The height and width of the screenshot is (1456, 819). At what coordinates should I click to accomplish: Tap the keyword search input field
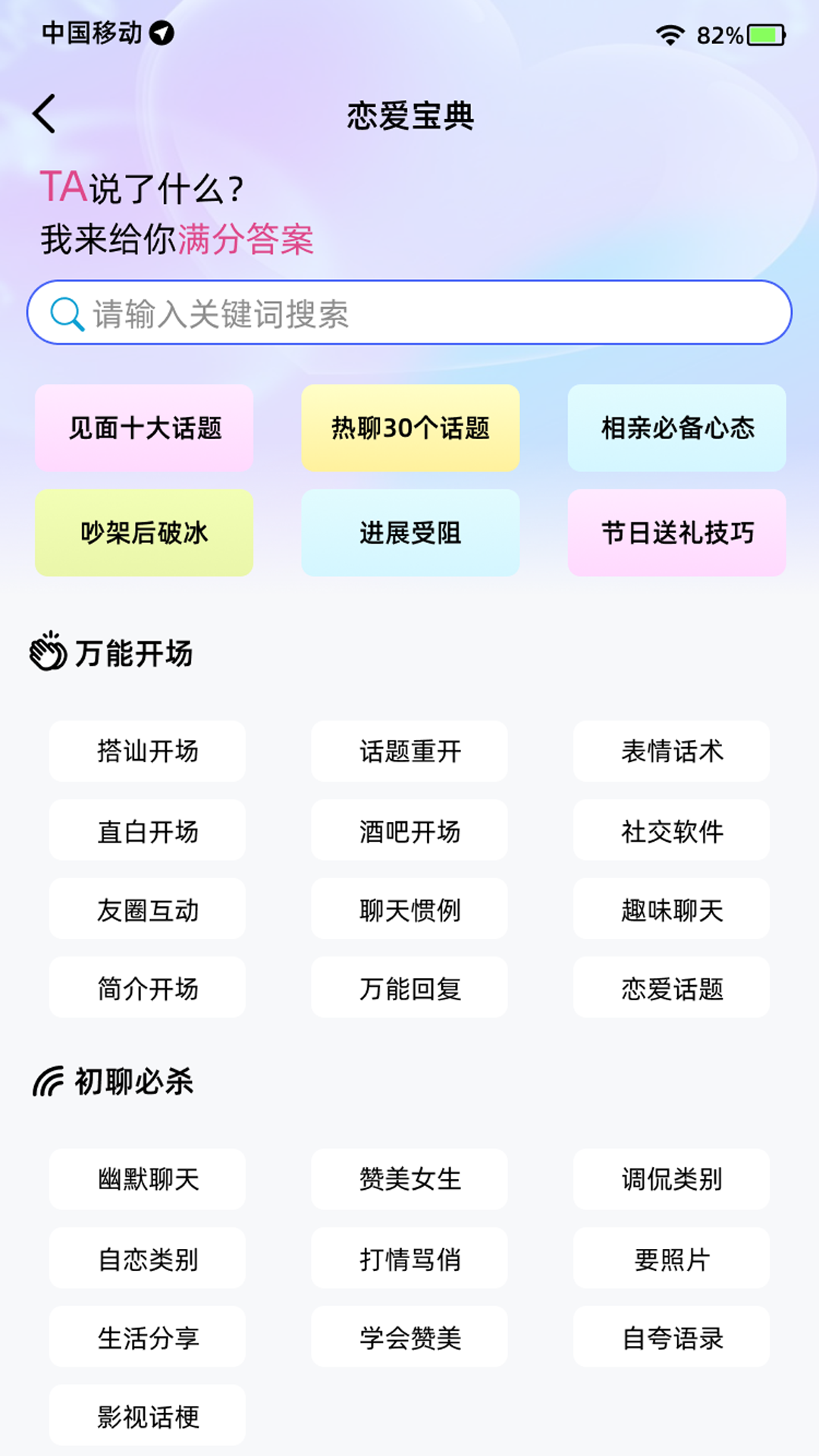point(409,312)
